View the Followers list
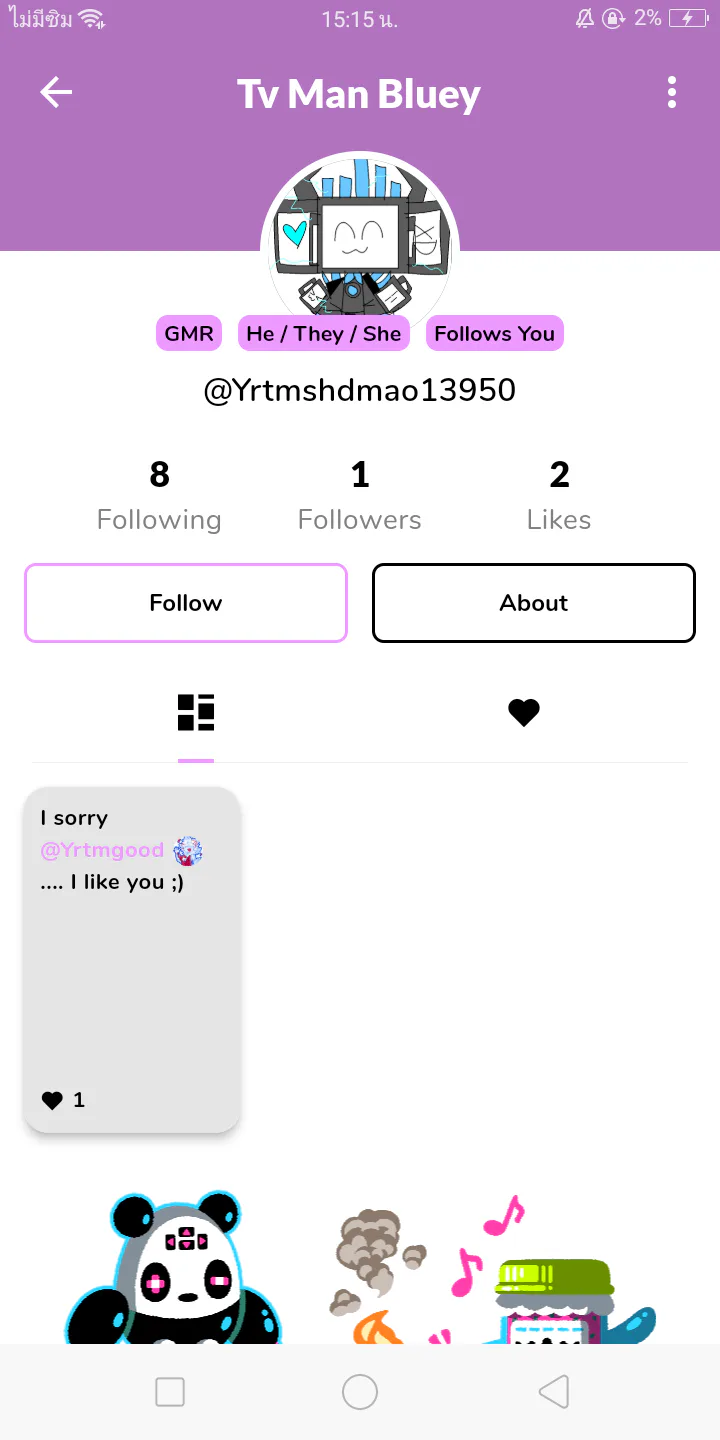 pos(360,496)
